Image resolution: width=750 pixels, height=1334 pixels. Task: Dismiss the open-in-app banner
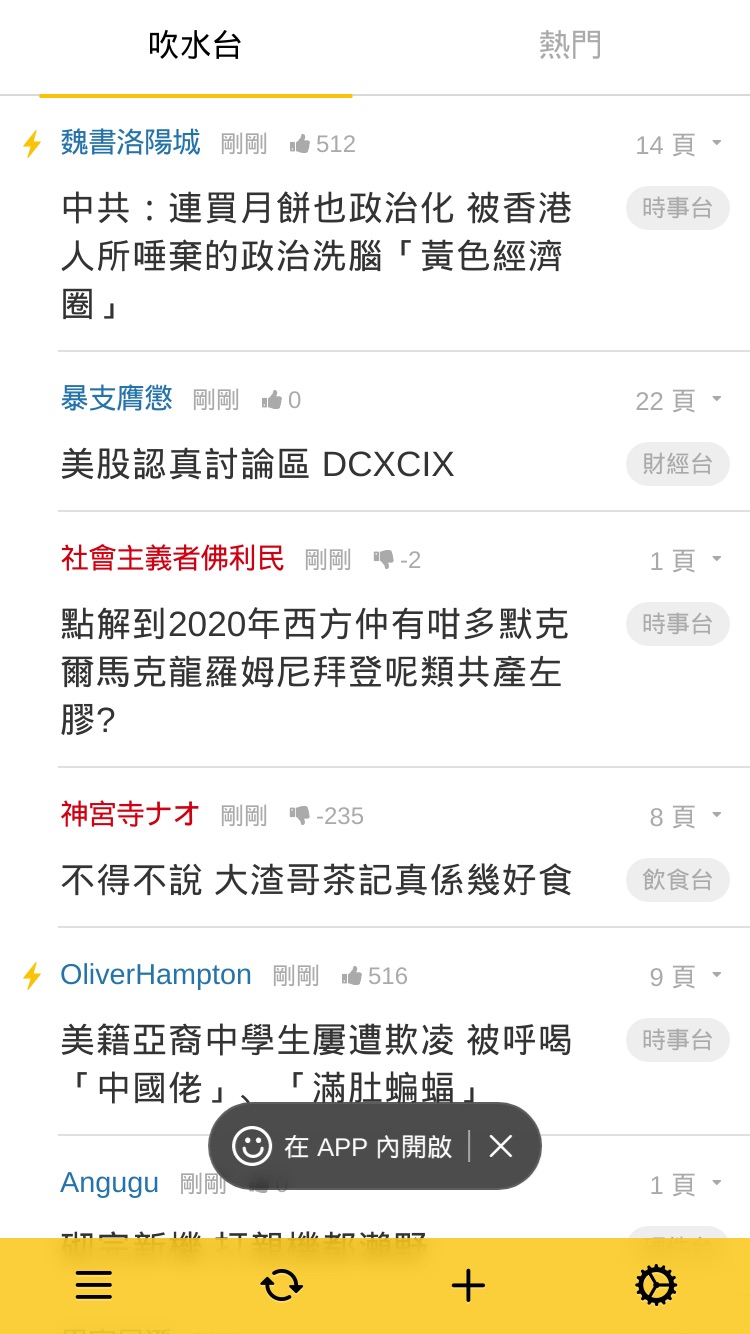(501, 1146)
